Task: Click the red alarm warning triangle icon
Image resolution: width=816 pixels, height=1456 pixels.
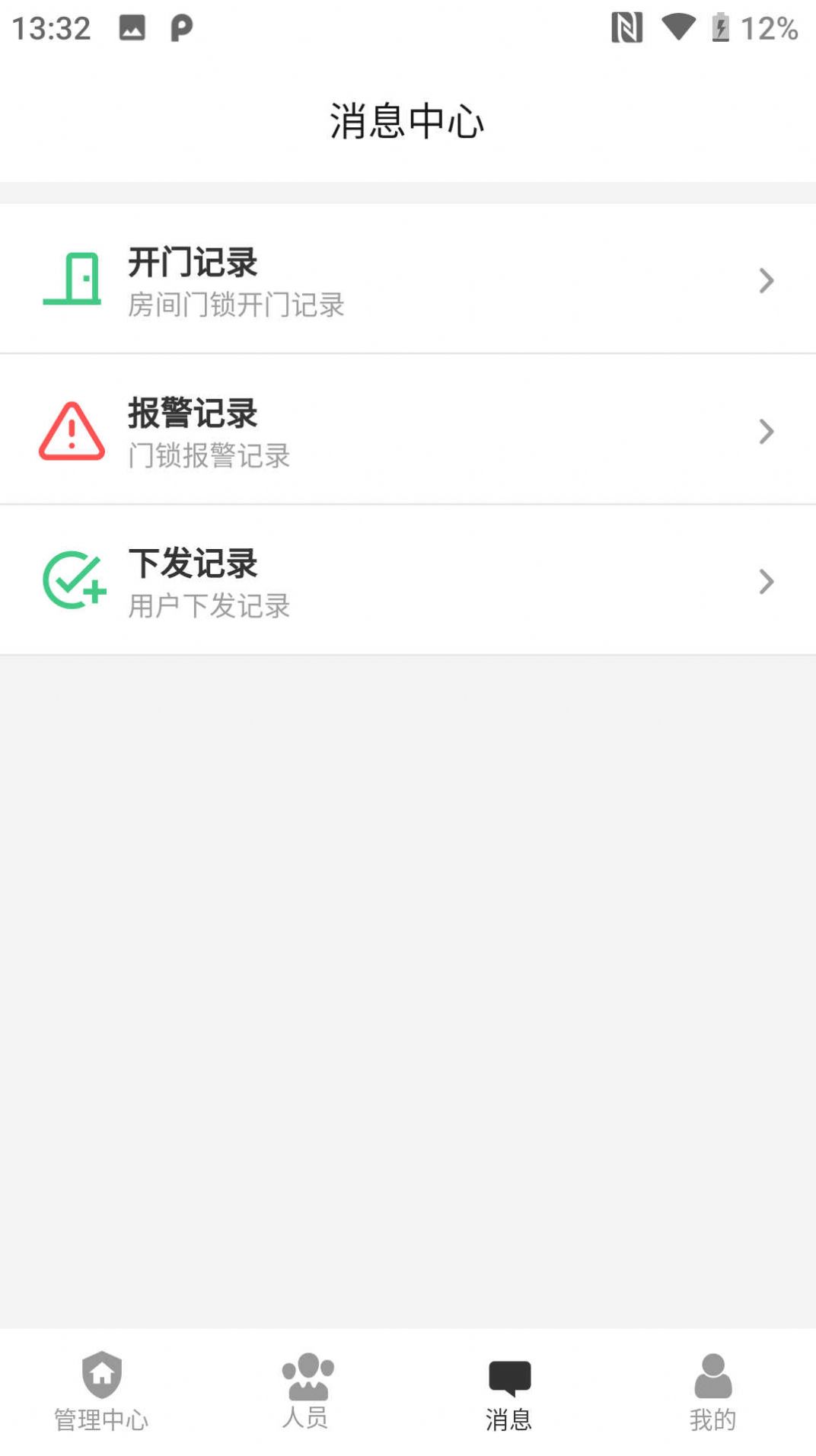Action: point(71,431)
